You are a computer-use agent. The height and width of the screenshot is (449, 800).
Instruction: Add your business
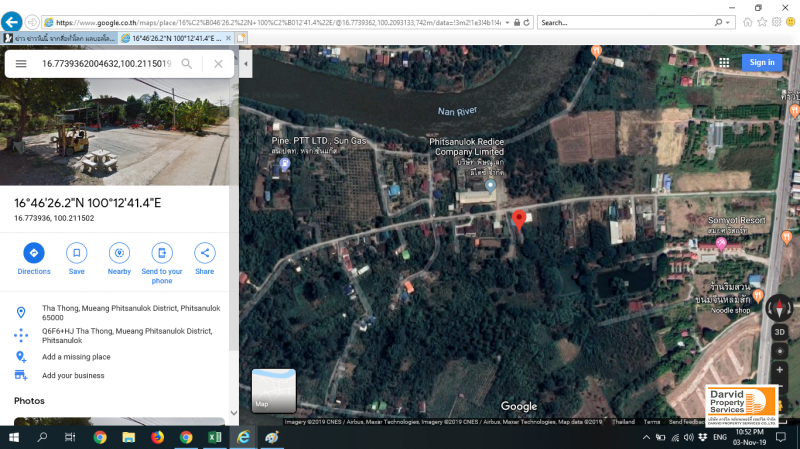pyautogui.click(x=73, y=375)
